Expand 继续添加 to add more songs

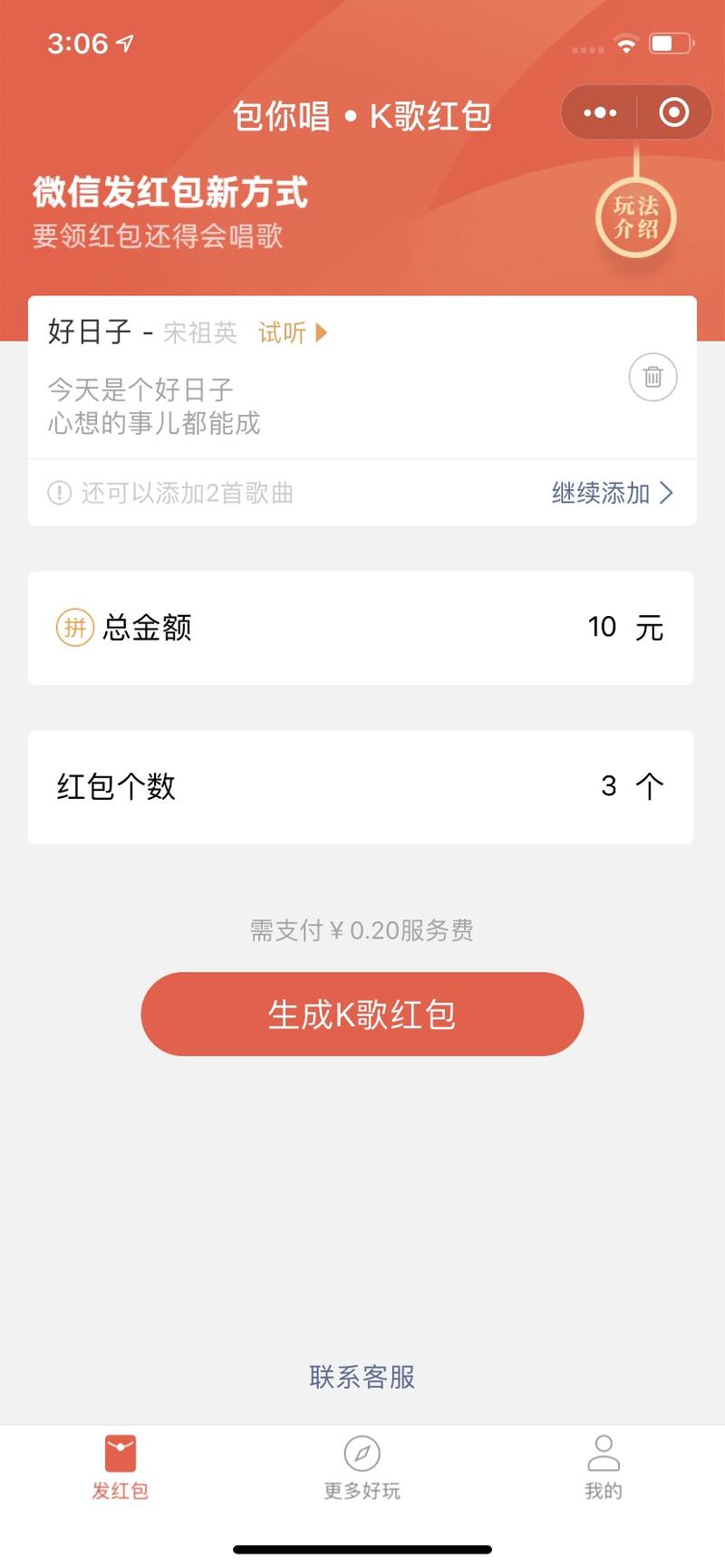pyautogui.click(x=611, y=493)
